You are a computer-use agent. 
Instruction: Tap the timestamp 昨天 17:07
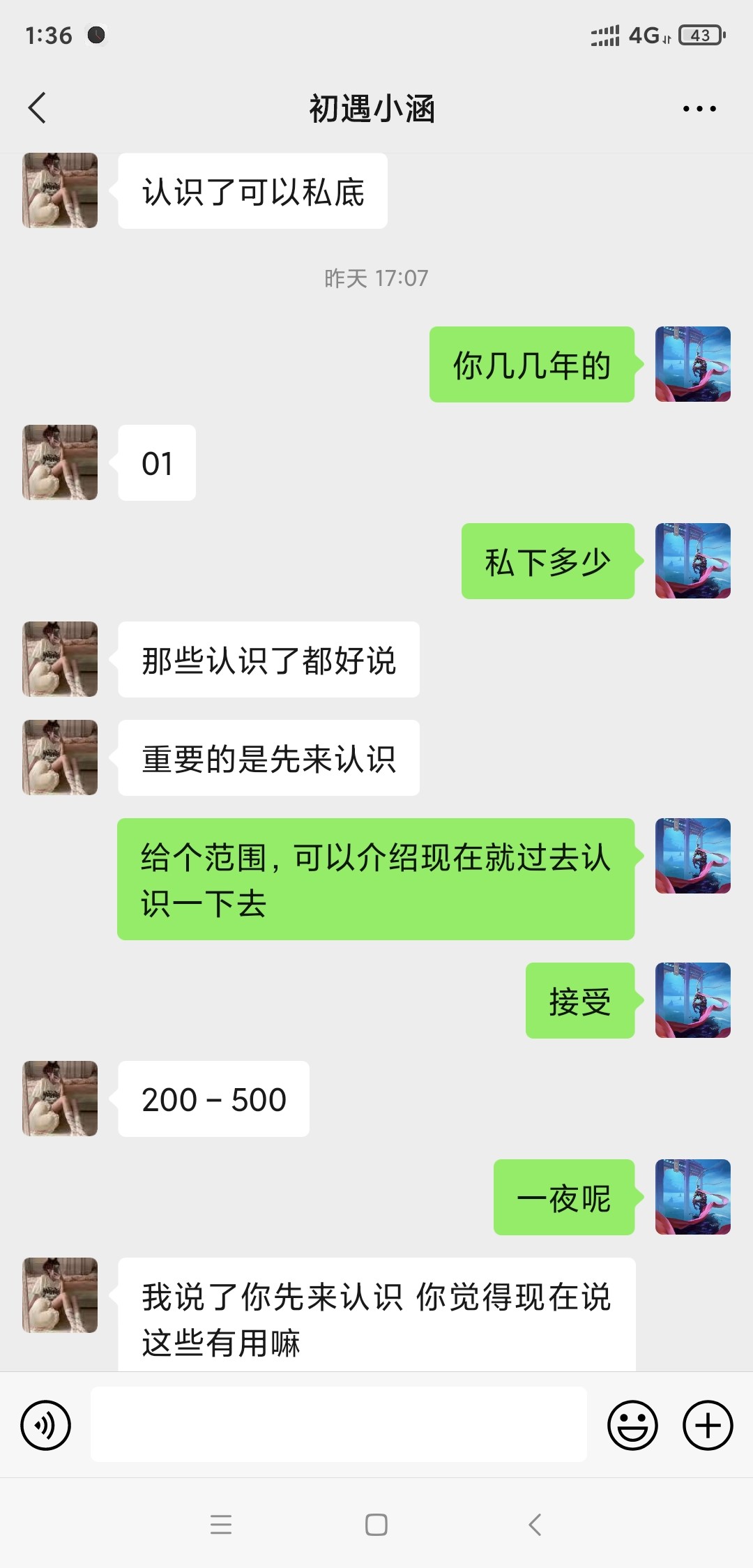point(375,277)
